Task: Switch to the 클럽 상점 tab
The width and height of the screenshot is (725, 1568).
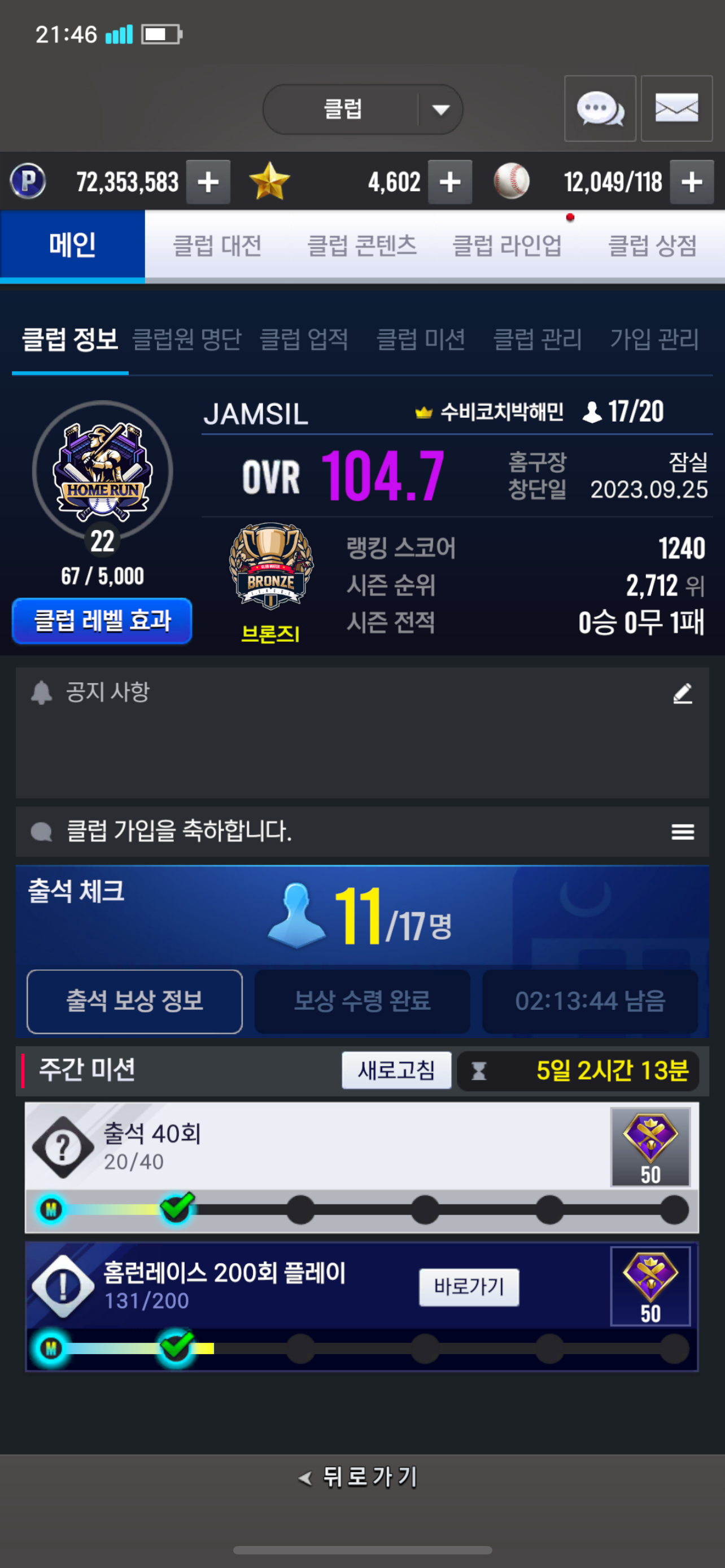Action: pyautogui.click(x=652, y=246)
